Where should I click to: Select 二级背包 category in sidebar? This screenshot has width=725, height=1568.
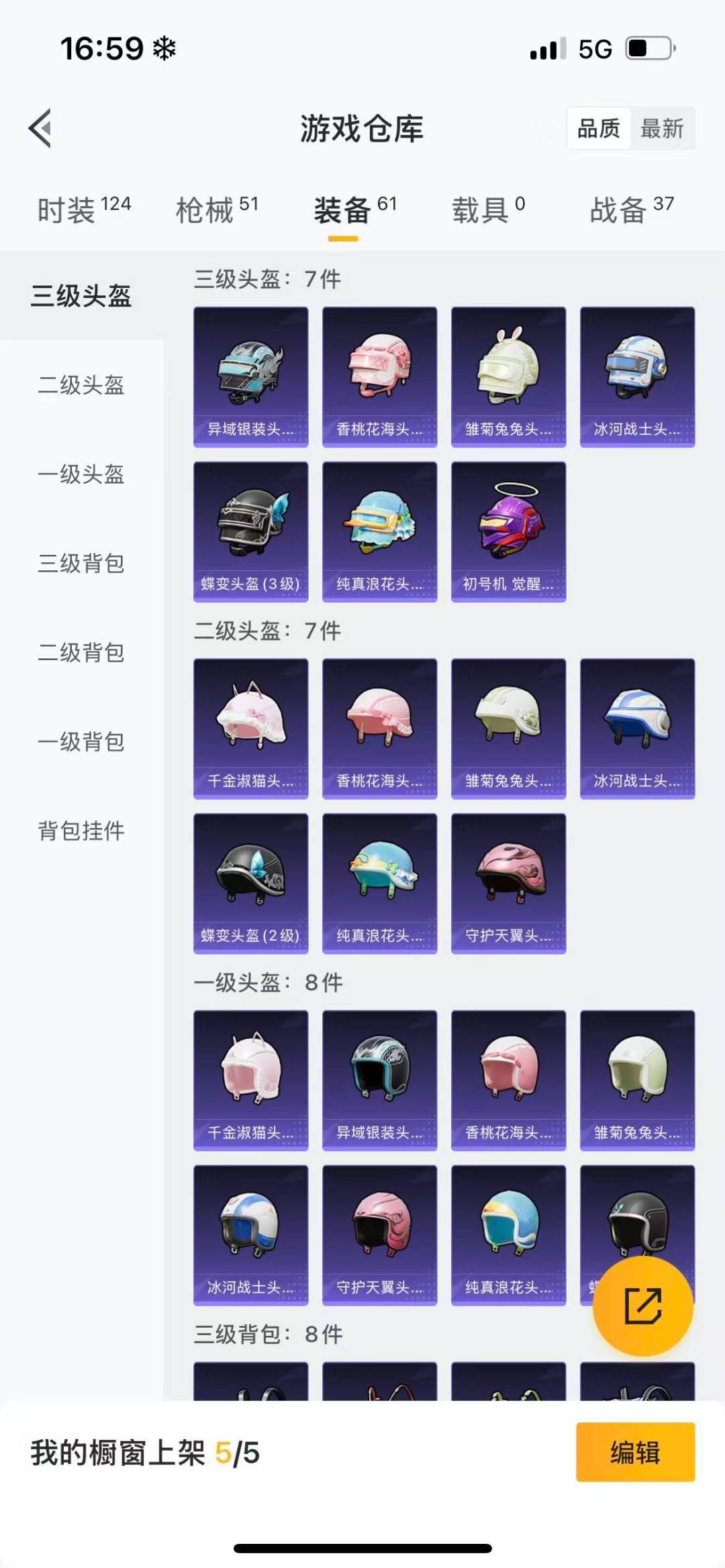[x=81, y=653]
